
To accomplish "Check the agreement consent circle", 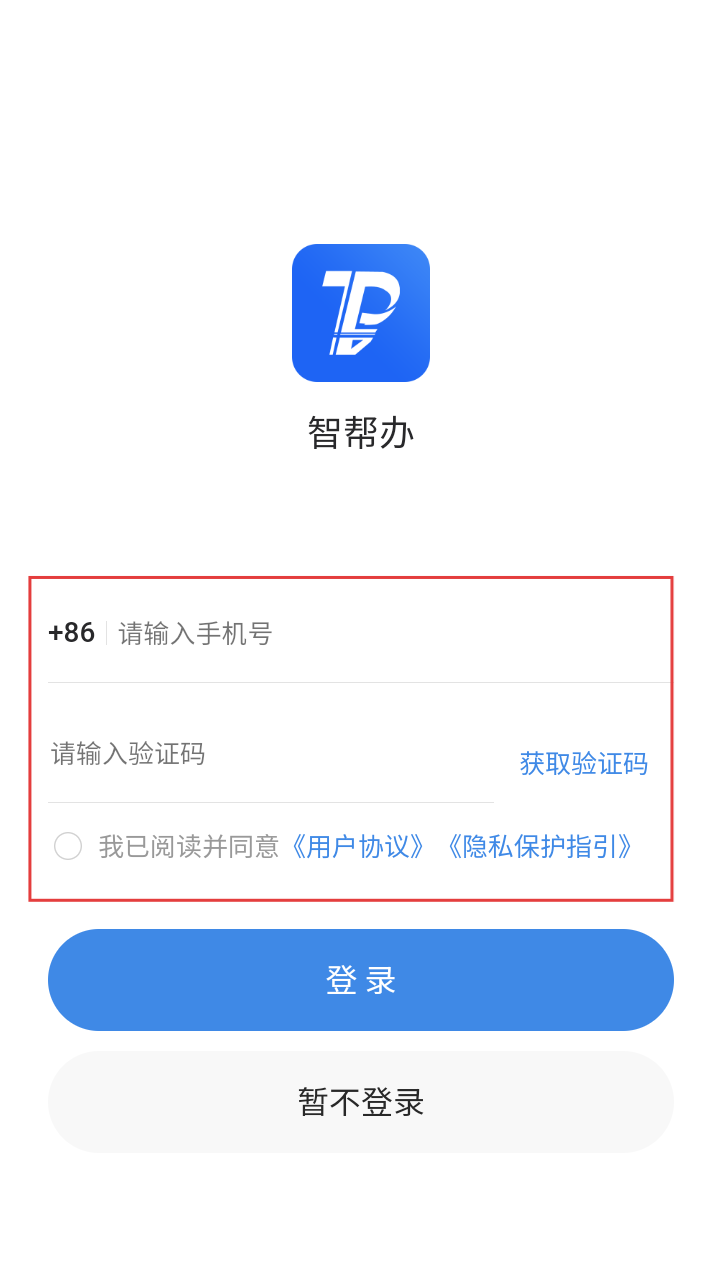I will [68, 846].
